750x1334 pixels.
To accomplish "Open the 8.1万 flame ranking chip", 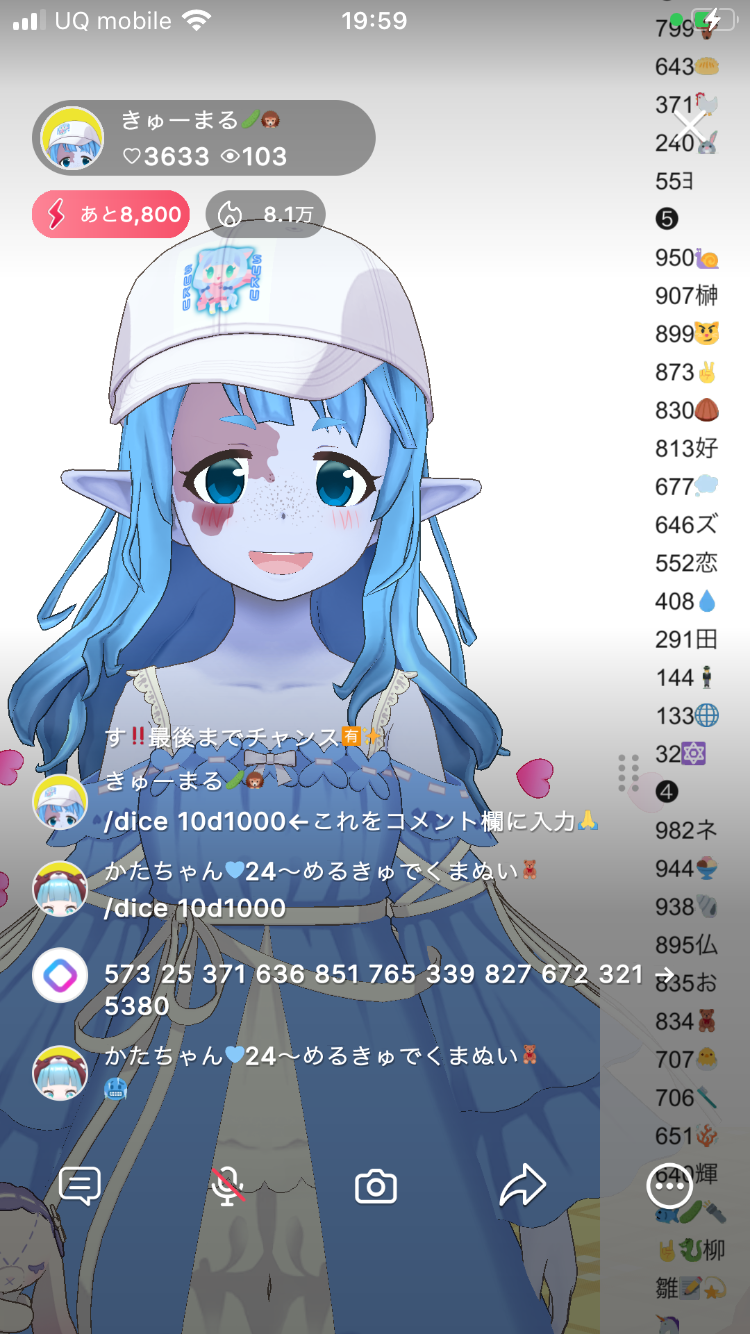I will pyautogui.click(x=265, y=214).
